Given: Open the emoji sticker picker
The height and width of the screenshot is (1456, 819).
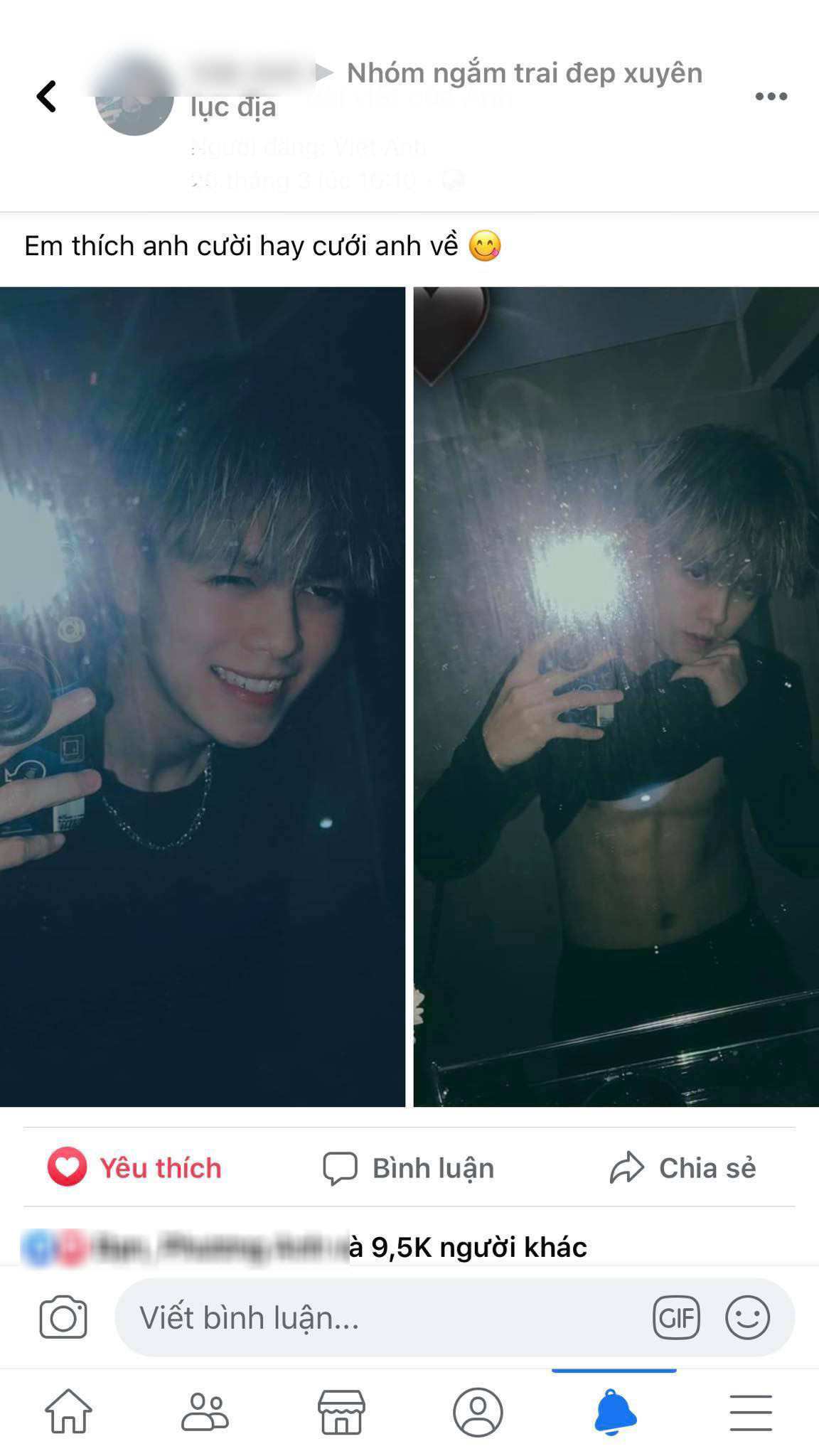Looking at the screenshot, I should (x=747, y=1317).
